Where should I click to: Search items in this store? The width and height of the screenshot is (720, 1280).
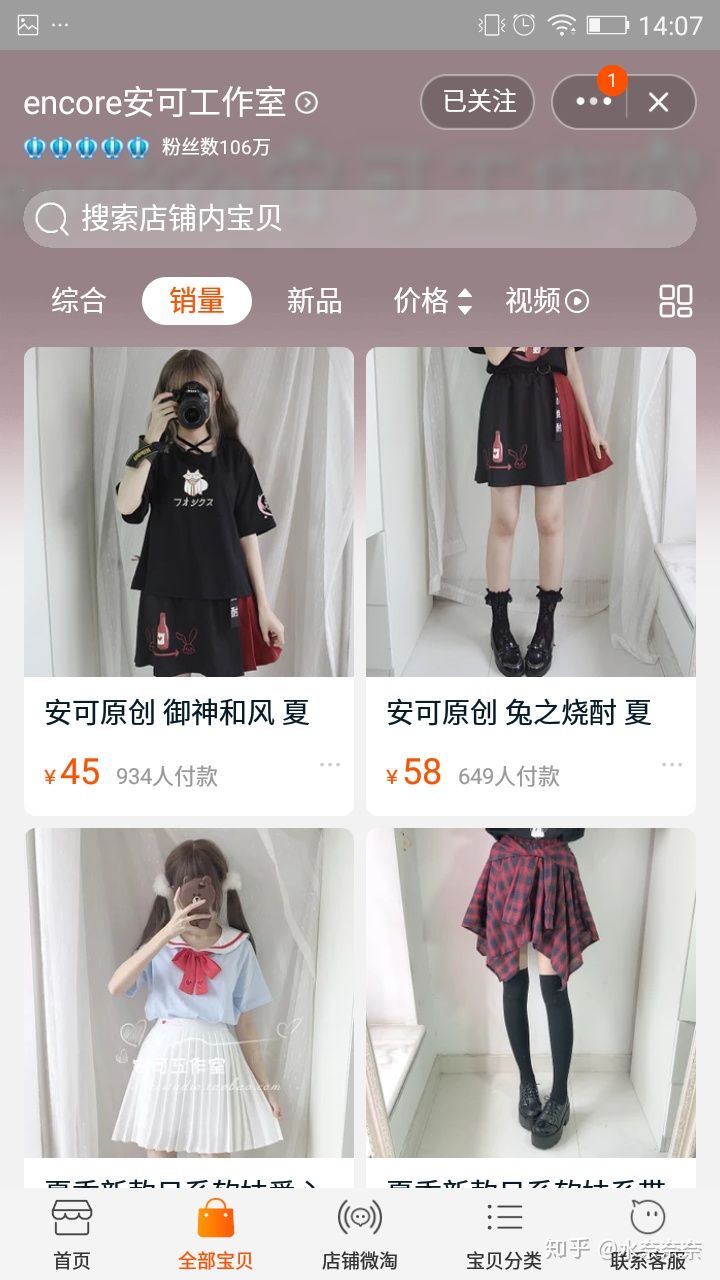tap(359, 218)
